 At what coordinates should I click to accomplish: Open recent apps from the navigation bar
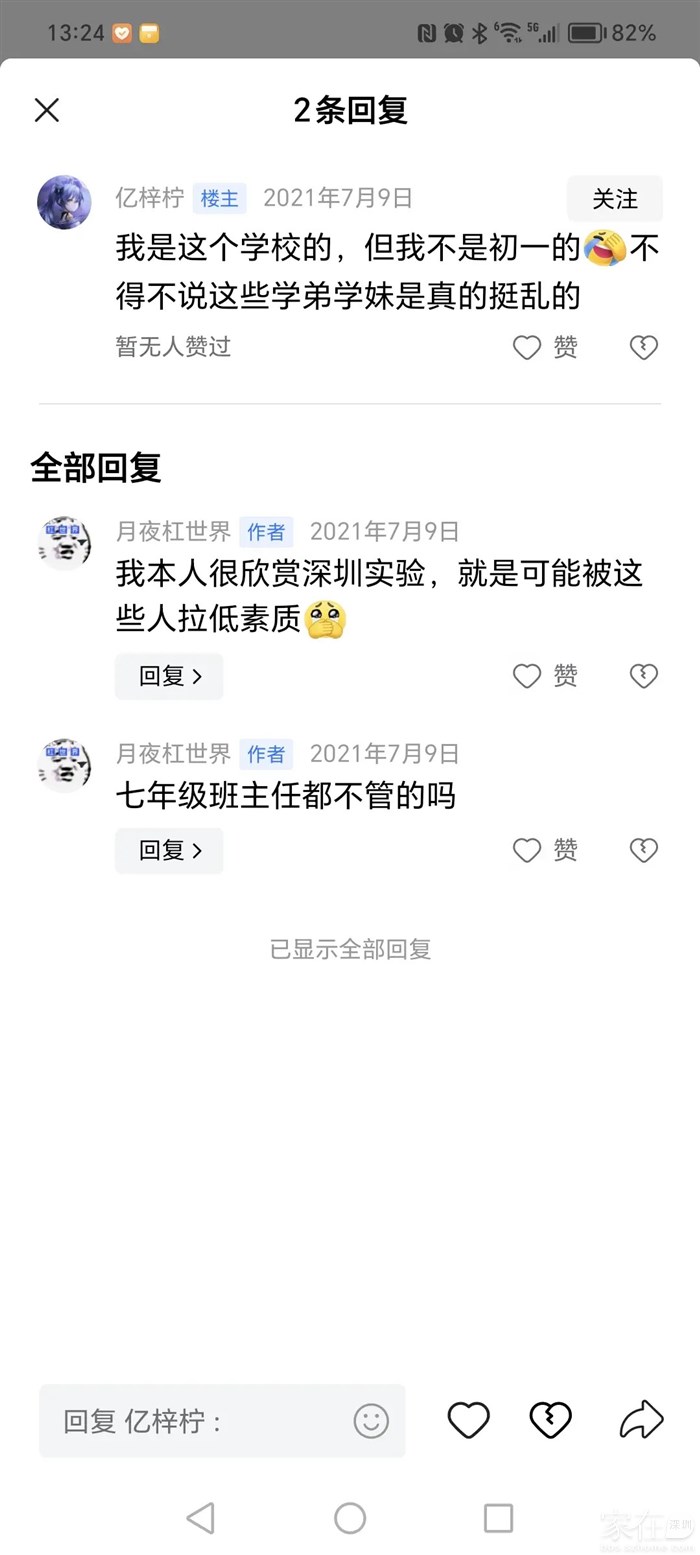[498, 1518]
